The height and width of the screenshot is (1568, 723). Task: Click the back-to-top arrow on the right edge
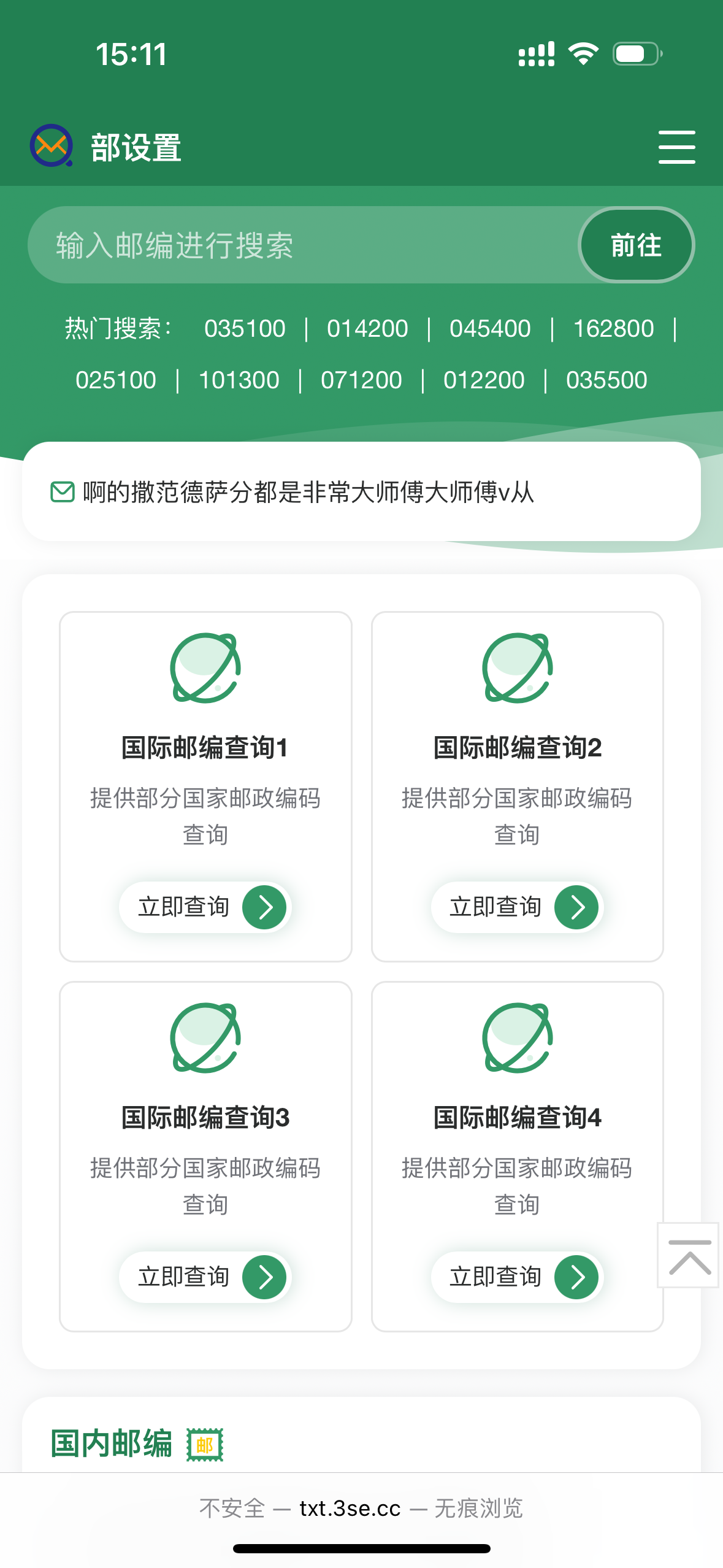(689, 1256)
